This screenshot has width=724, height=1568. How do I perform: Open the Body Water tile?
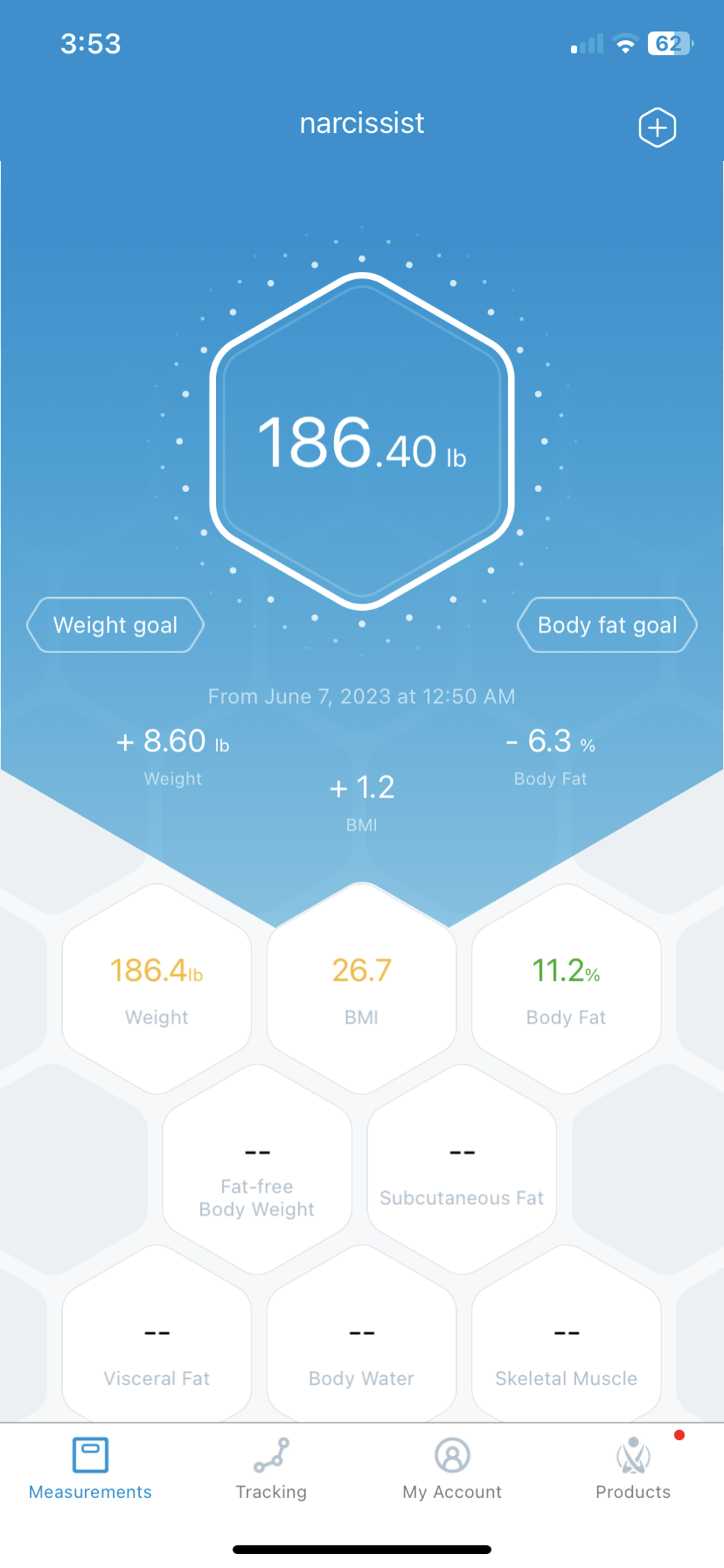(x=362, y=1339)
